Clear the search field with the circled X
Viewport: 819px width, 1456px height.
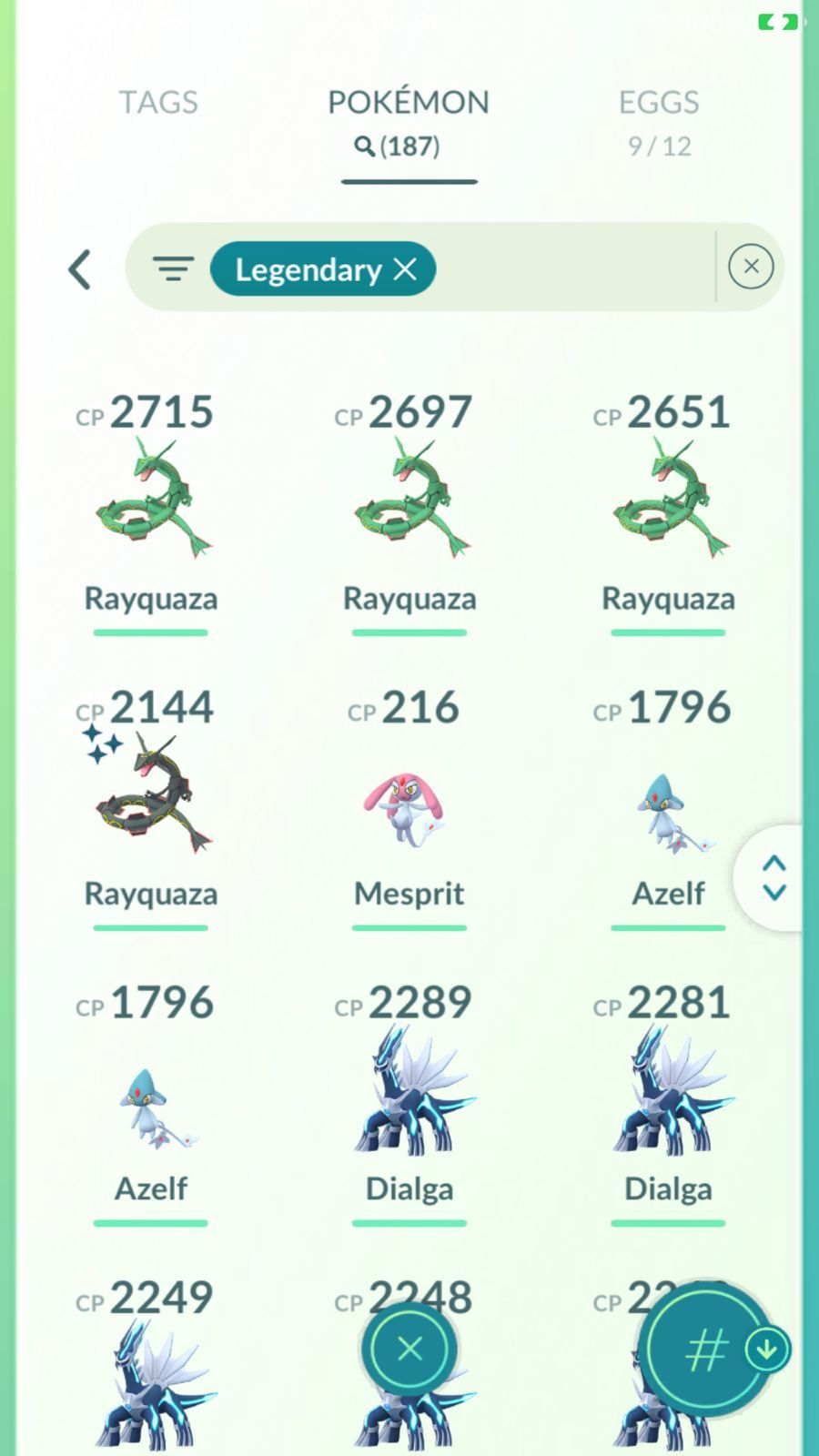pyautogui.click(x=751, y=267)
